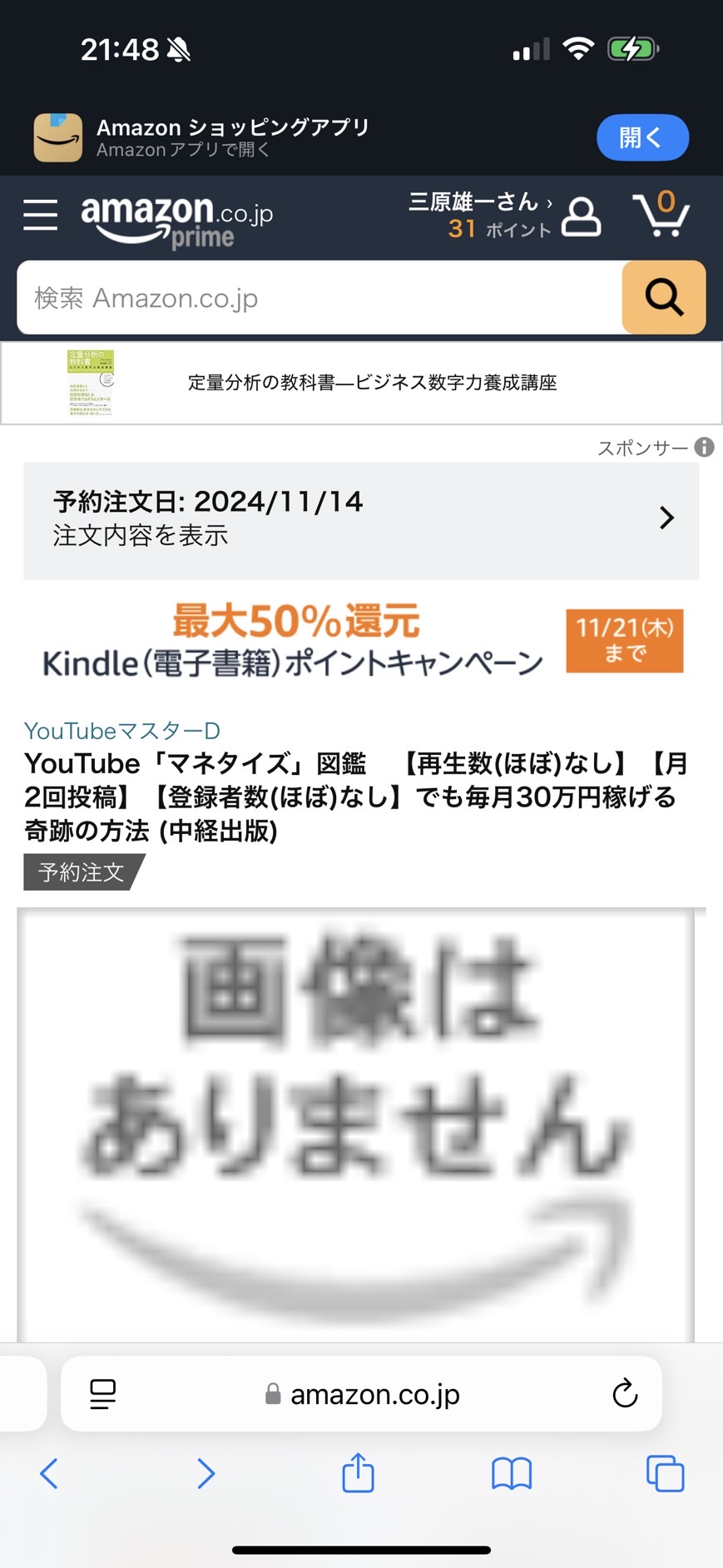723x1568 pixels.
Task: Open Safari bookmarks
Action: (x=512, y=1473)
